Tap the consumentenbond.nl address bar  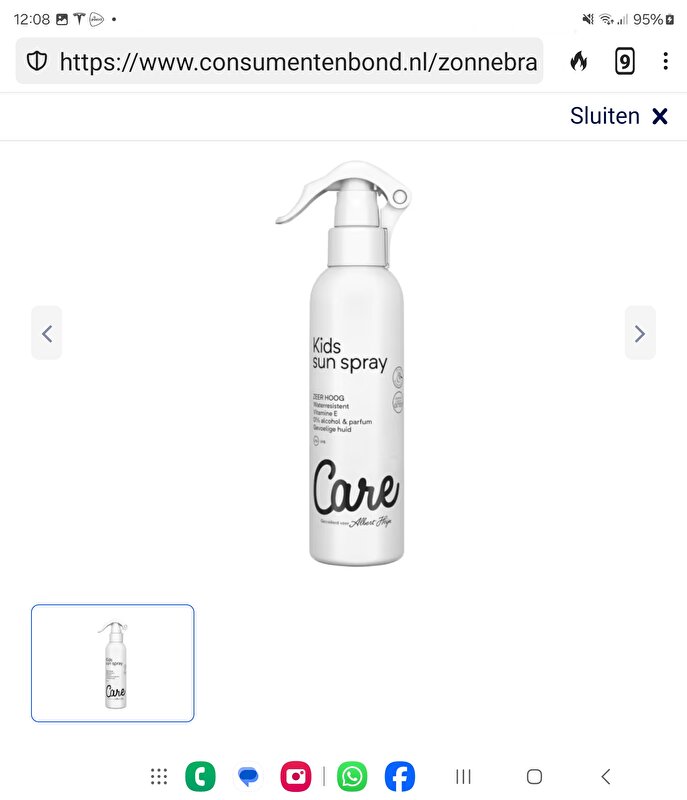pyautogui.click(x=290, y=62)
